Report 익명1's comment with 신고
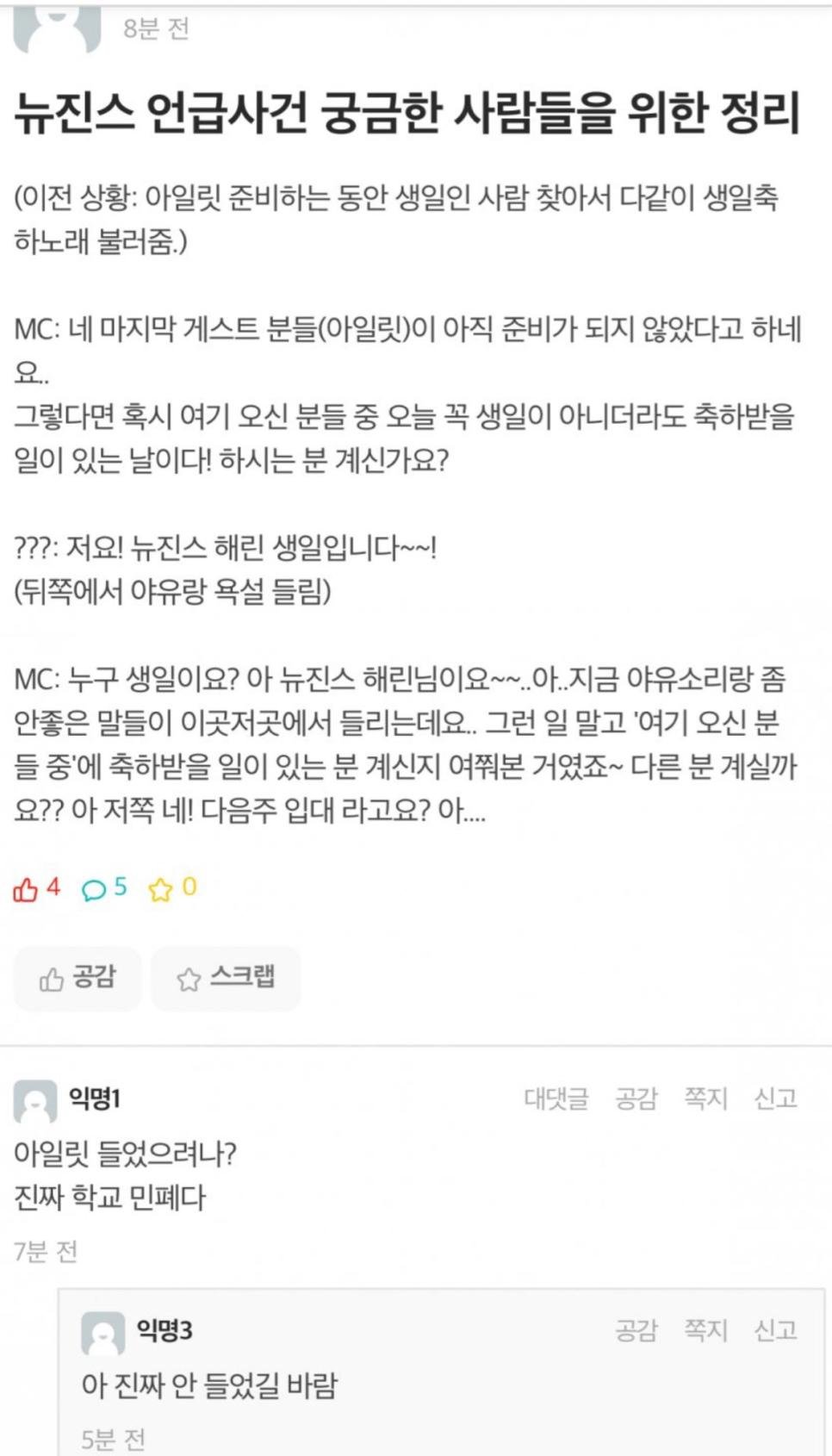This screenshot has height=1456, width=832. [x=775, y=1098]
